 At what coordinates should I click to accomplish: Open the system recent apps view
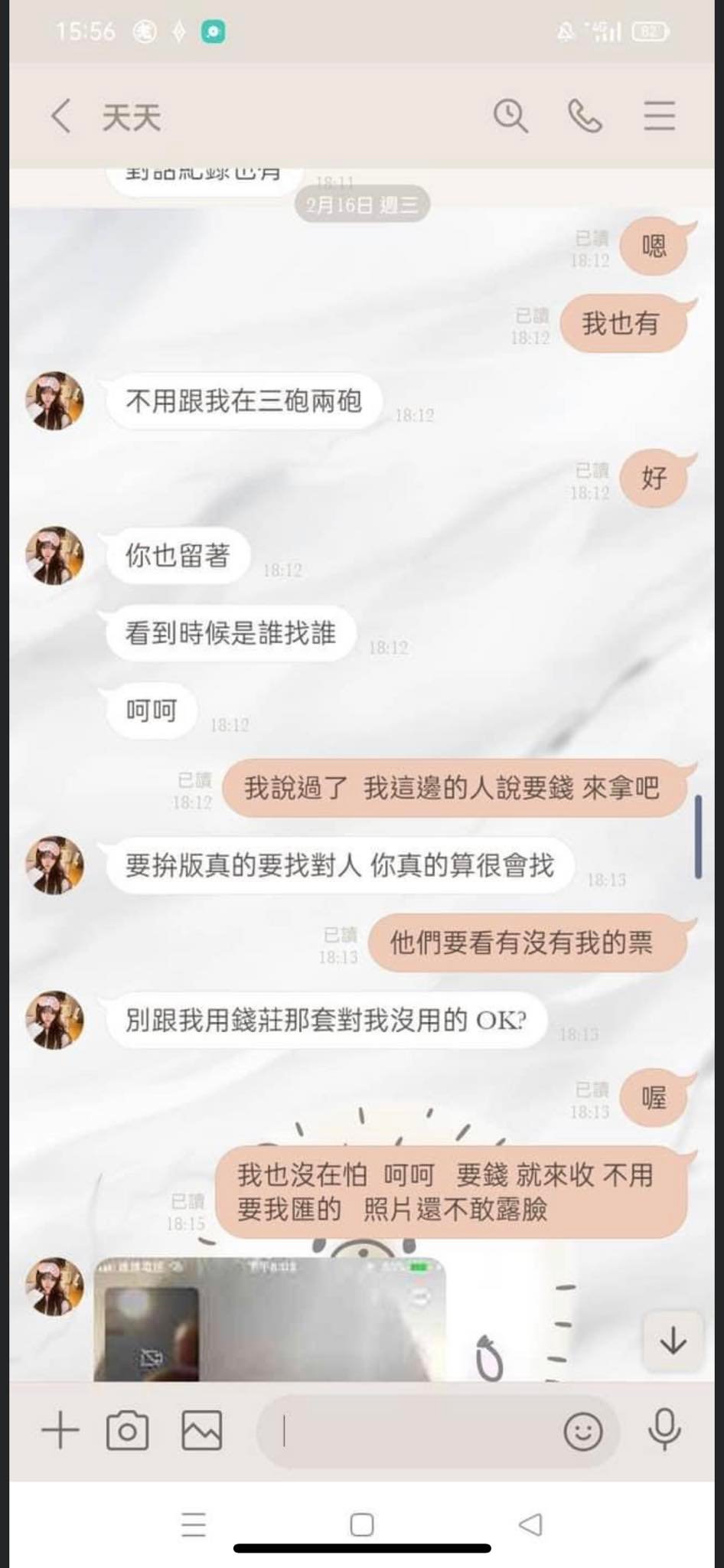194,1524
